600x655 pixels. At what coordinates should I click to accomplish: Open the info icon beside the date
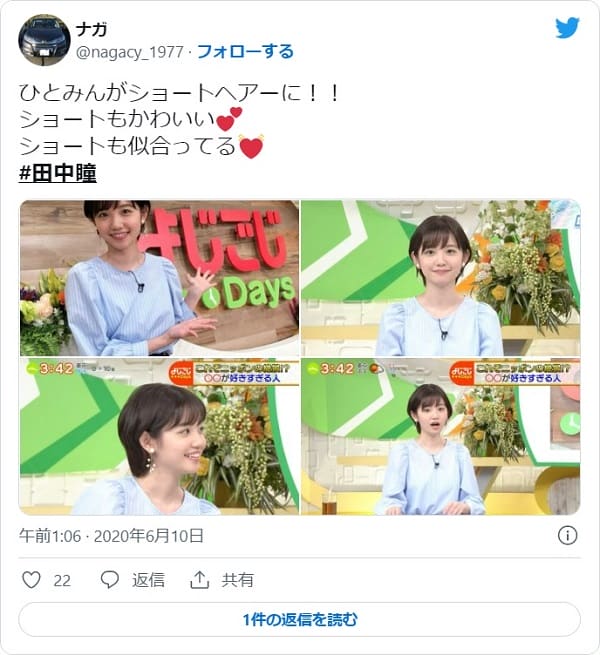567,535
